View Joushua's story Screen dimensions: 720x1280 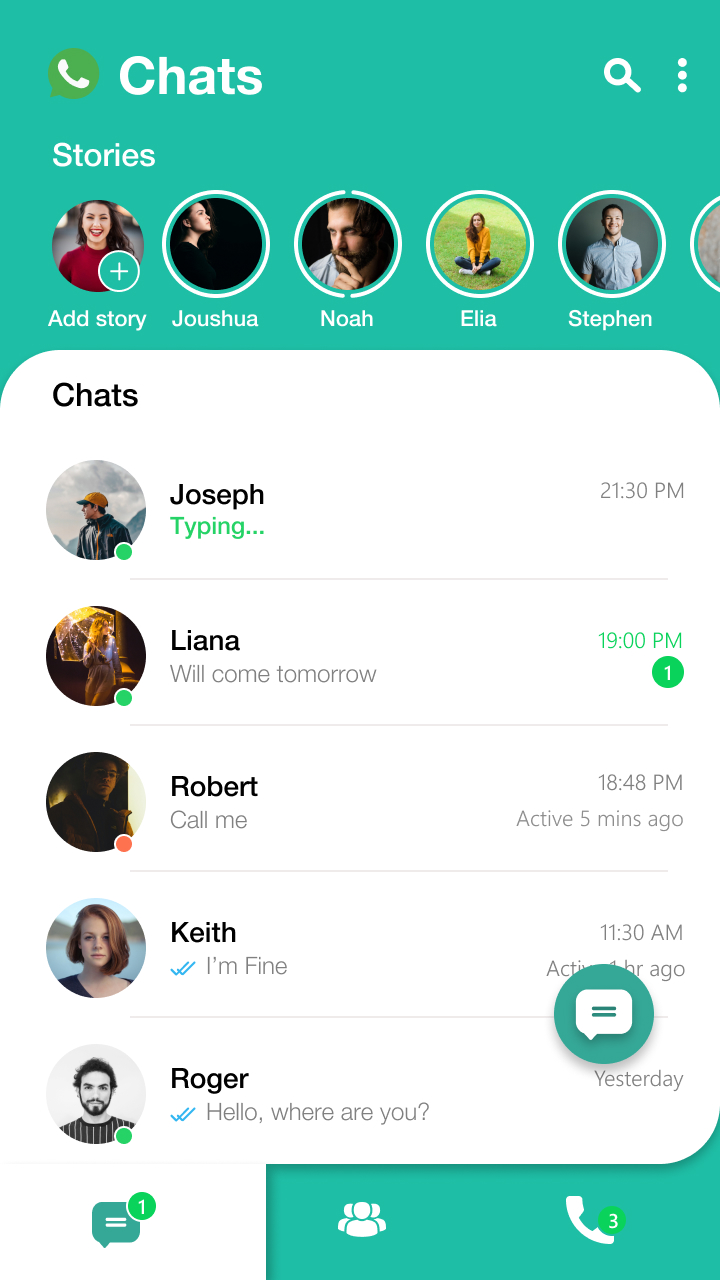215,245
